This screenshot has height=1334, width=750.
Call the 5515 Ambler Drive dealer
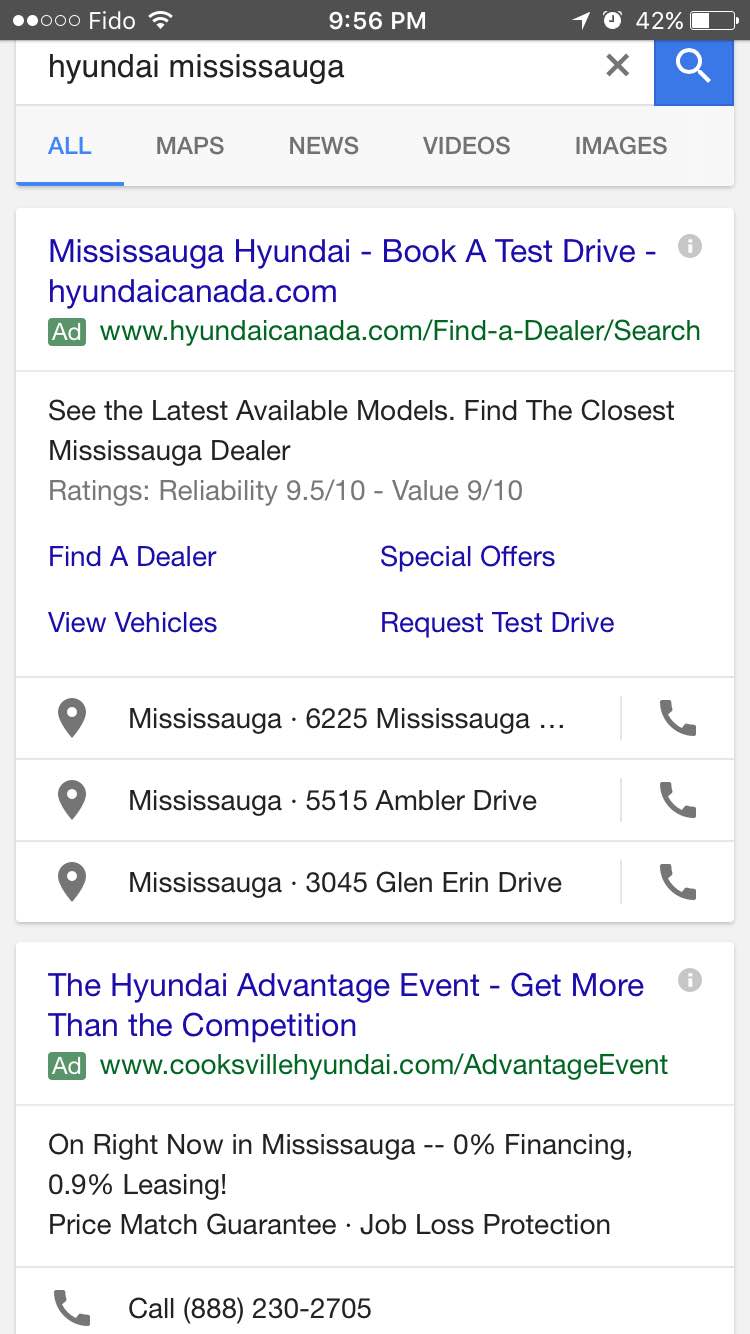pos(677,800)
